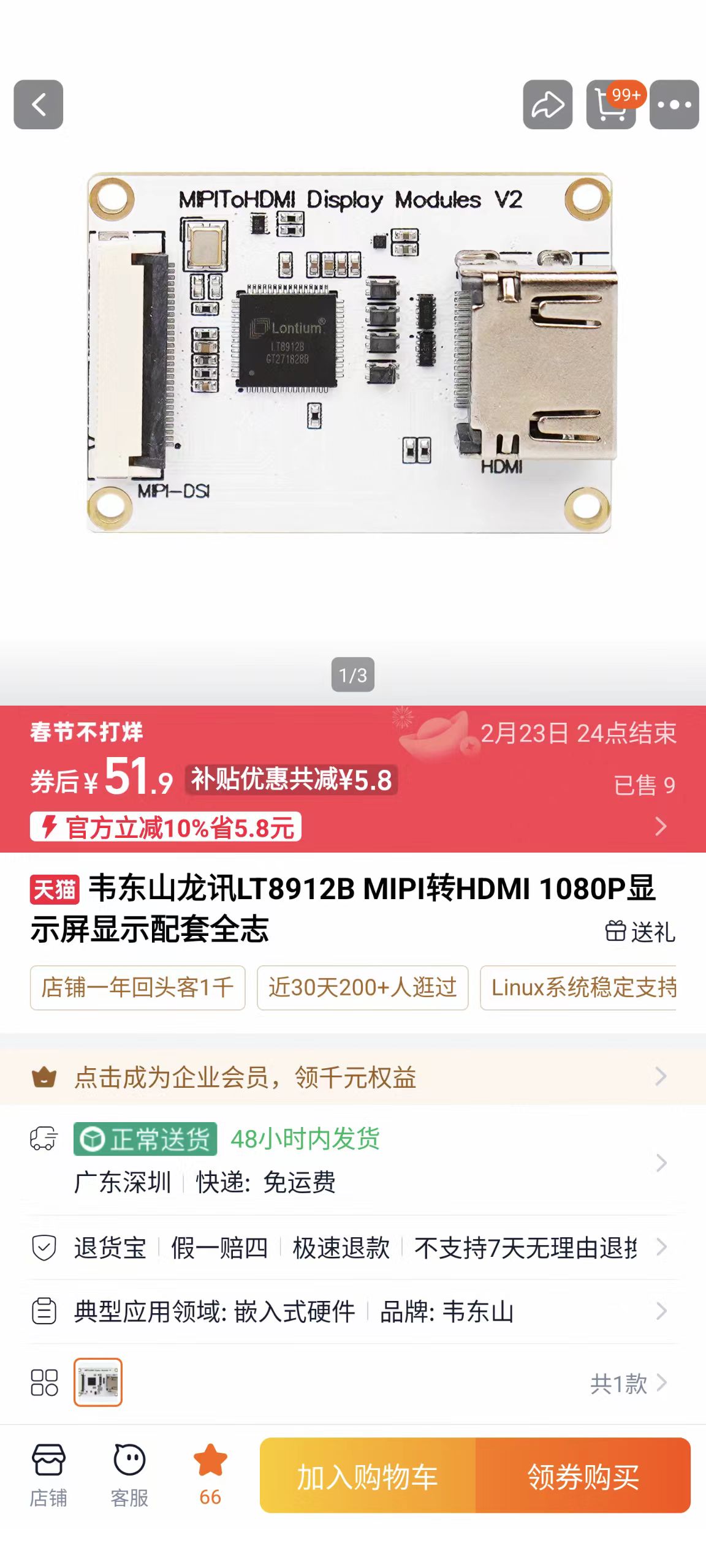Share this product listing

point(547,104)
